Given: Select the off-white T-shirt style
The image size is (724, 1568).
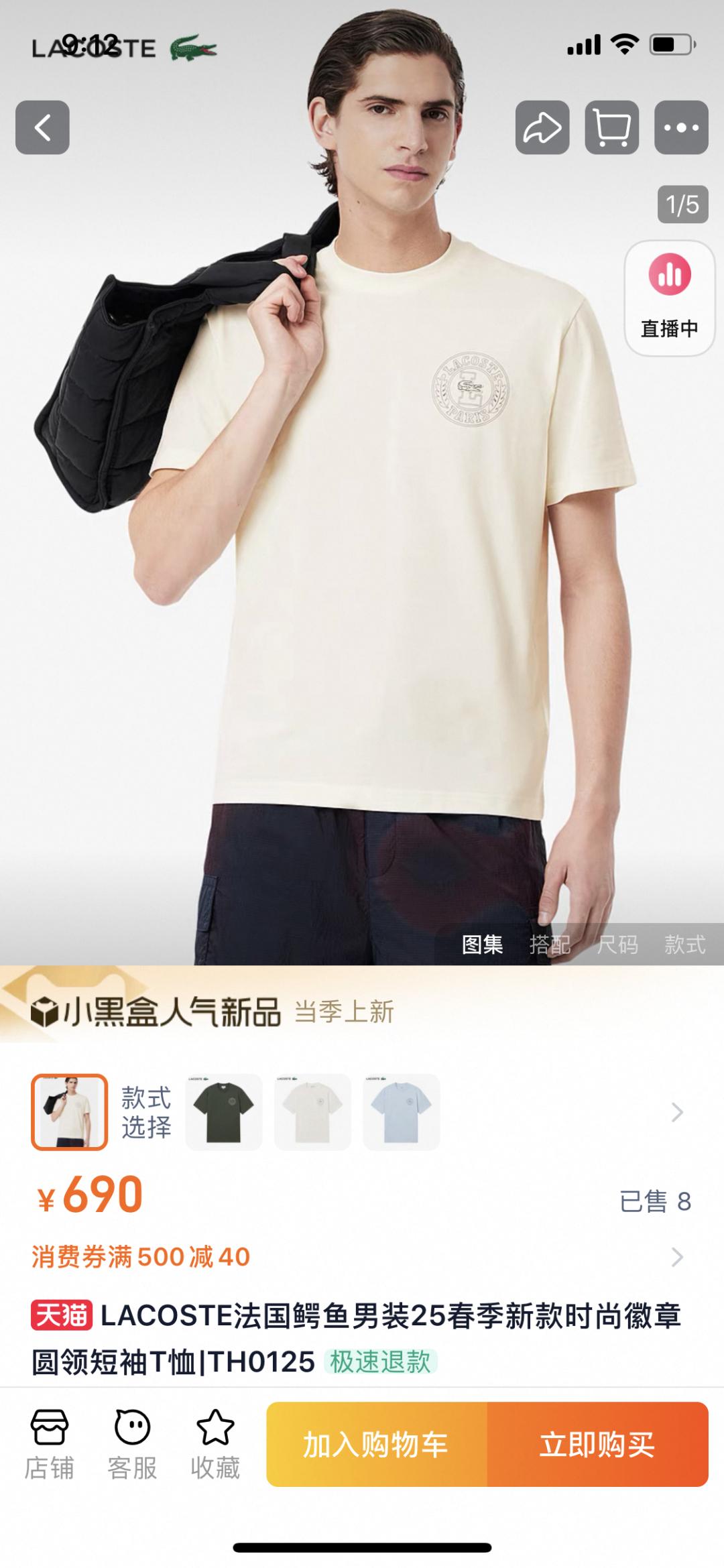Looking at the screenshot, I should (x=312, y=1112).
